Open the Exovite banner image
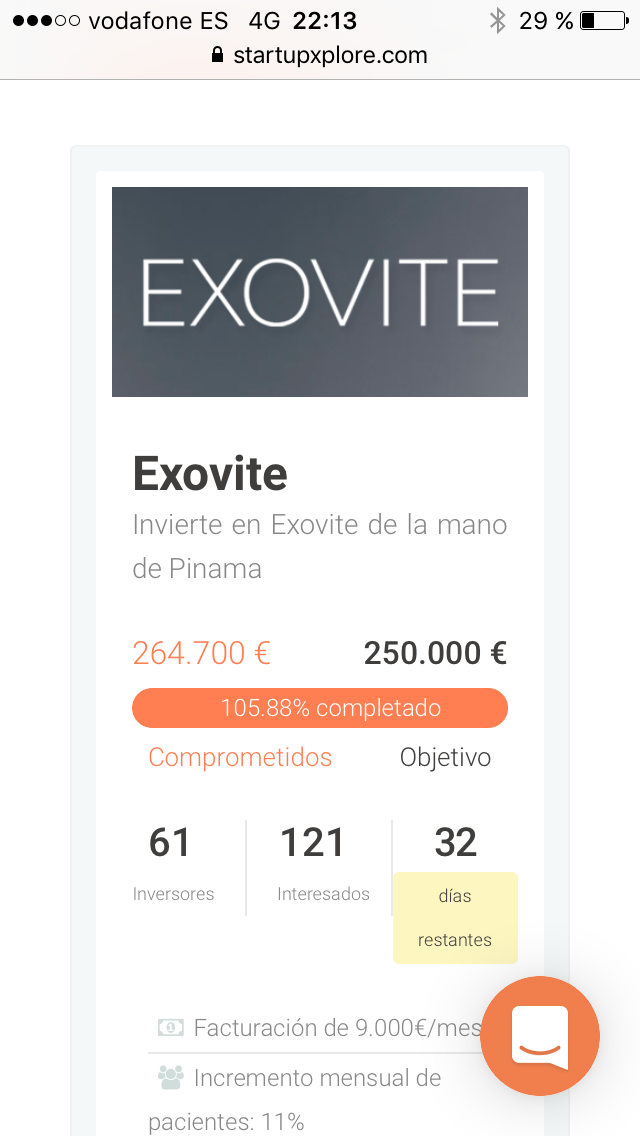This screenshot has width=640, height=1136. click(x=320, y=292)
